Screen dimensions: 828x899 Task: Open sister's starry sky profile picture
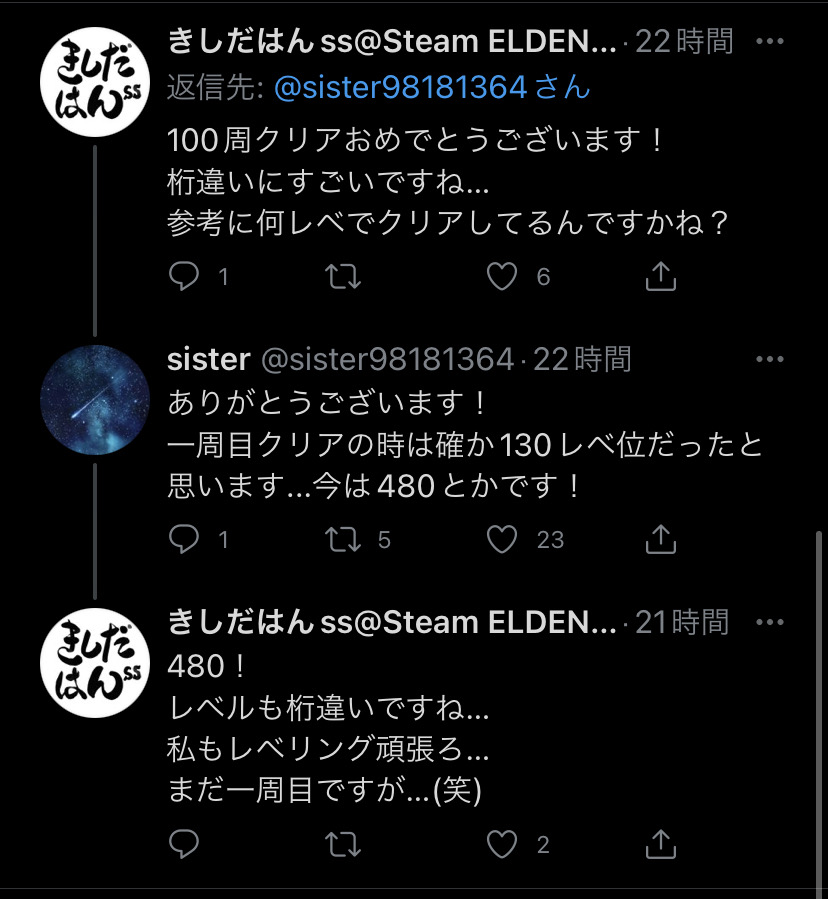coord(95,400)
